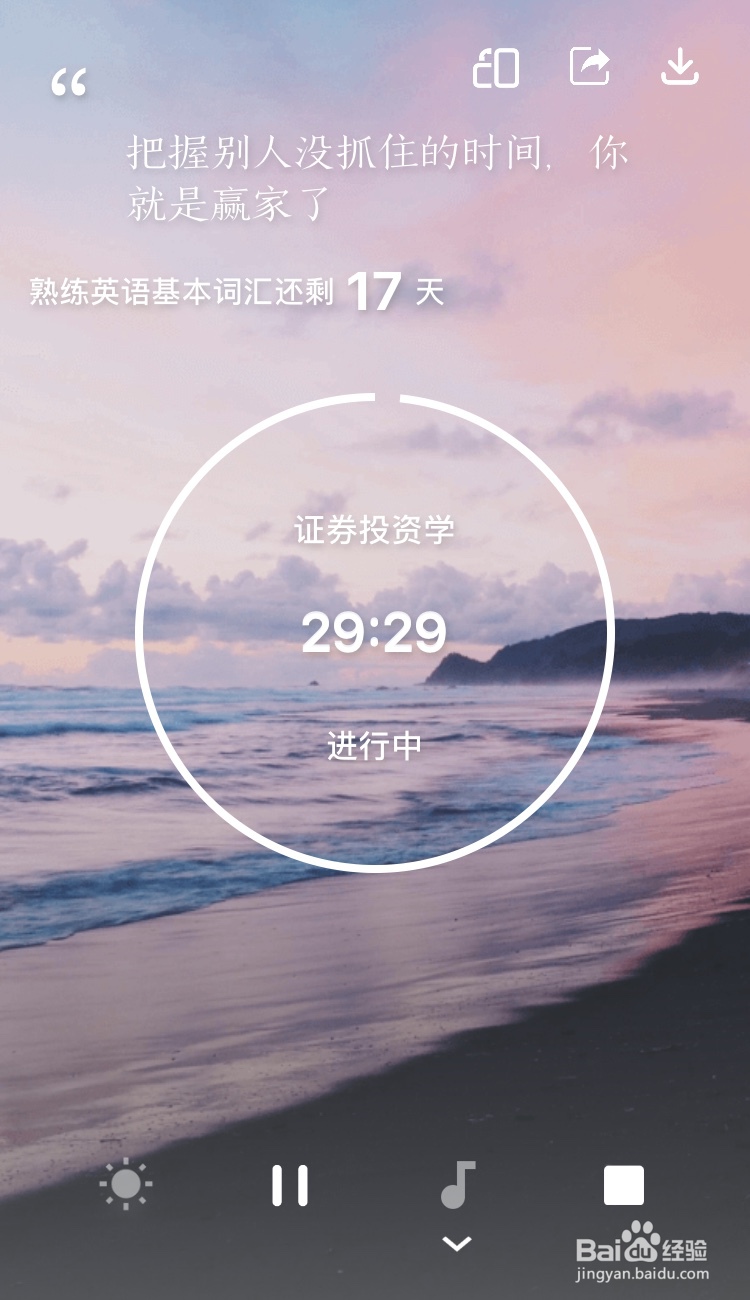
Task: Pause the running focus timer
Action: coord(292,1184)
